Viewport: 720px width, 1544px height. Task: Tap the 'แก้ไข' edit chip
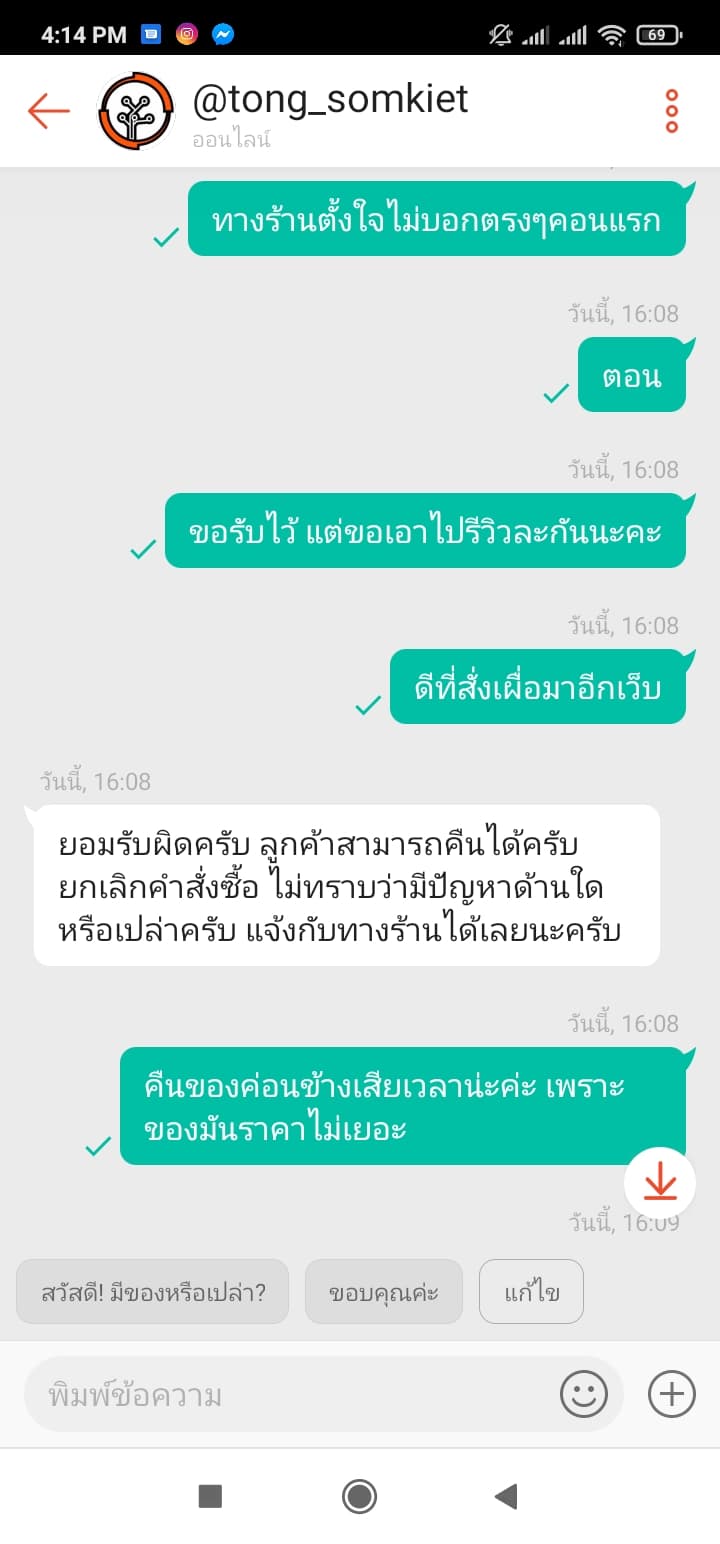click(531, 1292)
